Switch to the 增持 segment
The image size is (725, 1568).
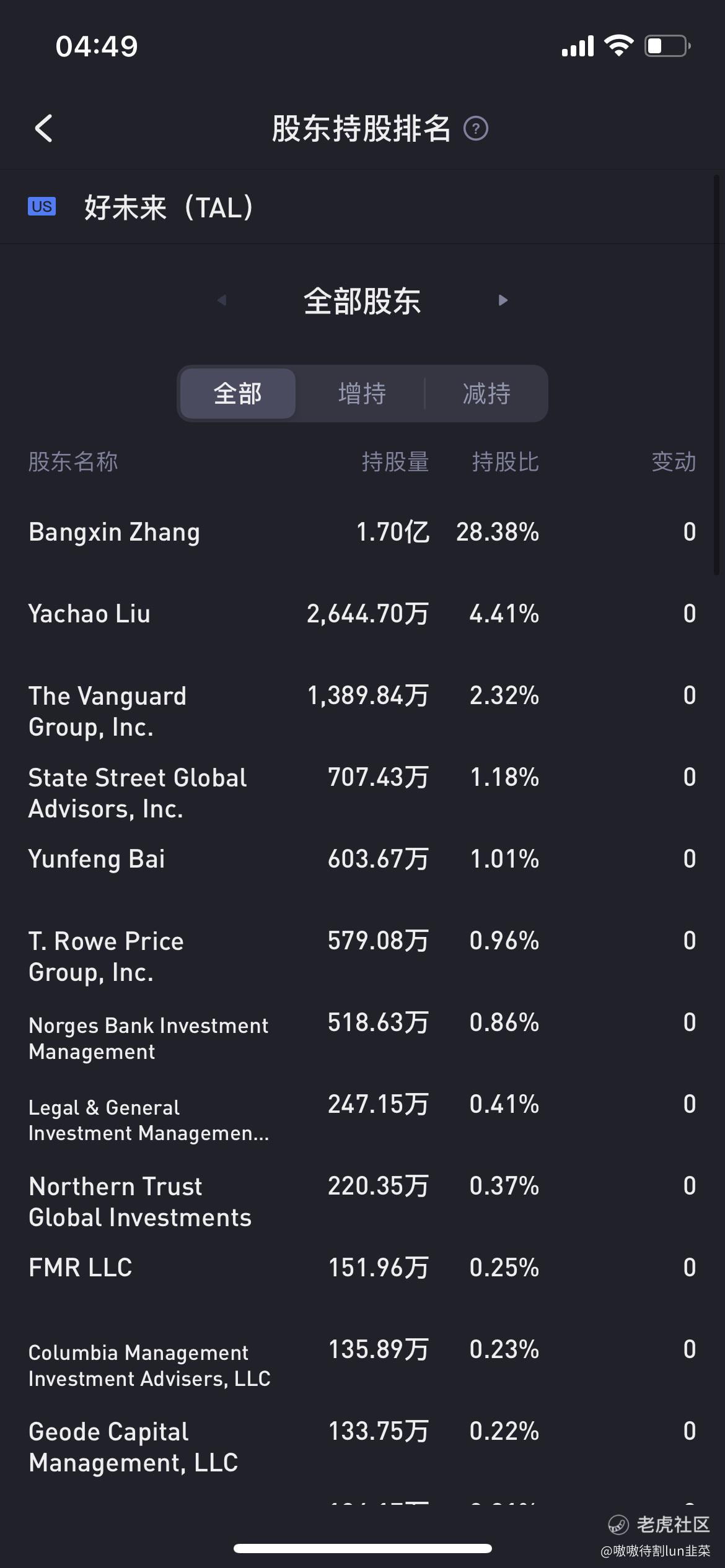(362, 393)
